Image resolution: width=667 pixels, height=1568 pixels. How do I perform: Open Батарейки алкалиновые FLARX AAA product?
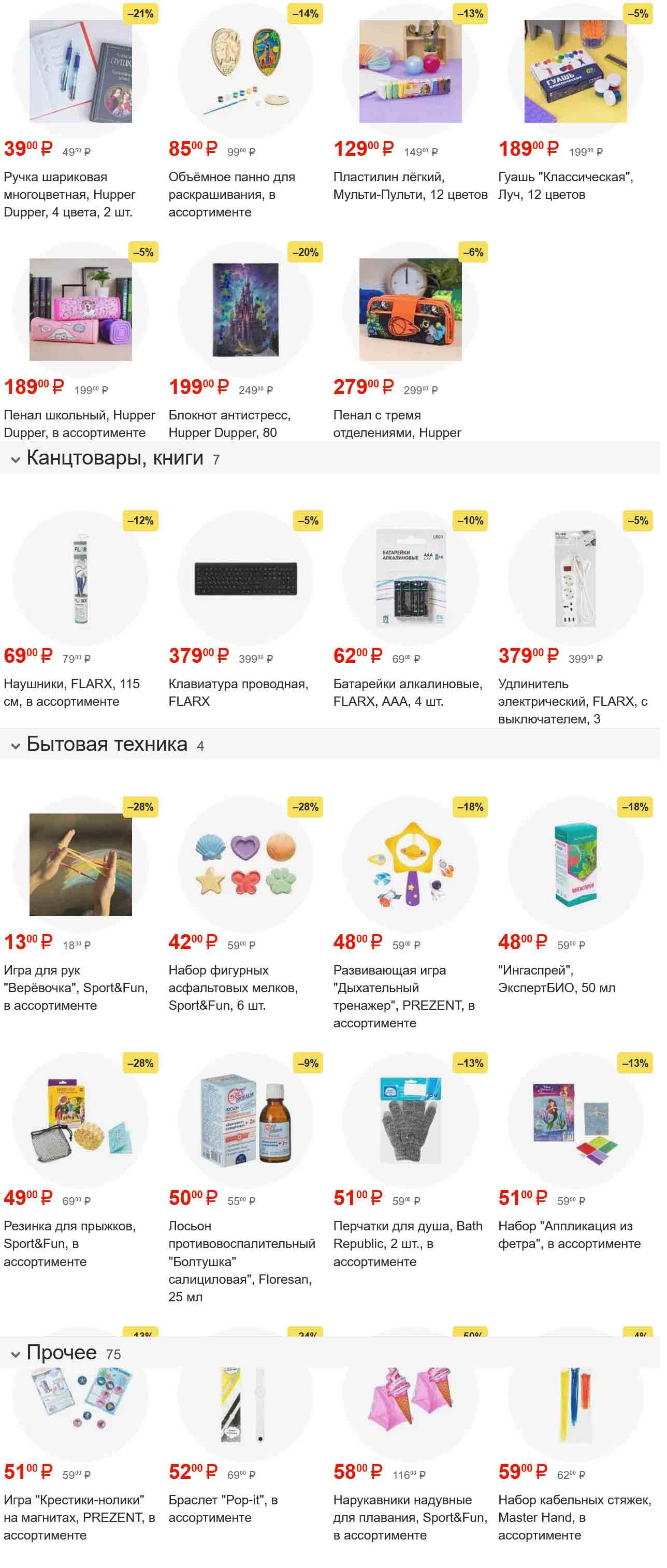[x=410, y=578]
